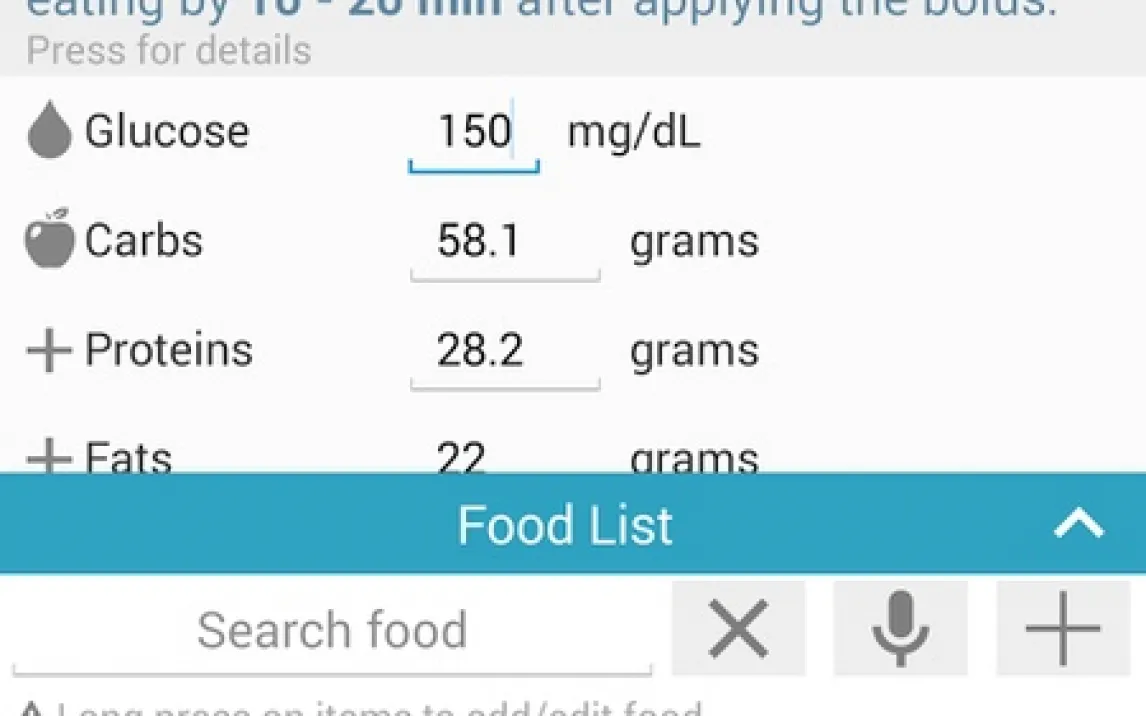The image size is (1146, 716).
Task: Edit the Glucose value field
Action: (474, 133)
